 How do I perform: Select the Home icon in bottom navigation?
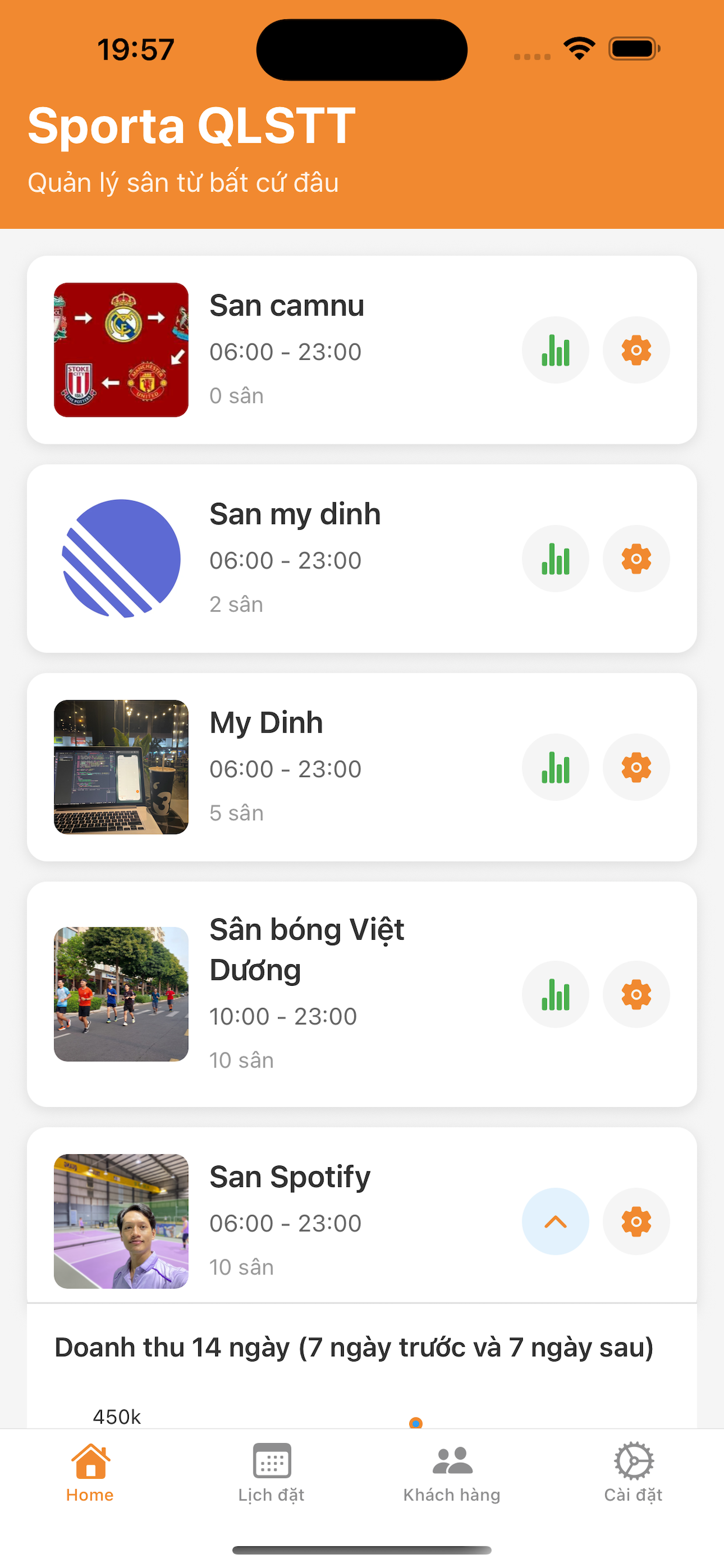[x=90, y=1462]
